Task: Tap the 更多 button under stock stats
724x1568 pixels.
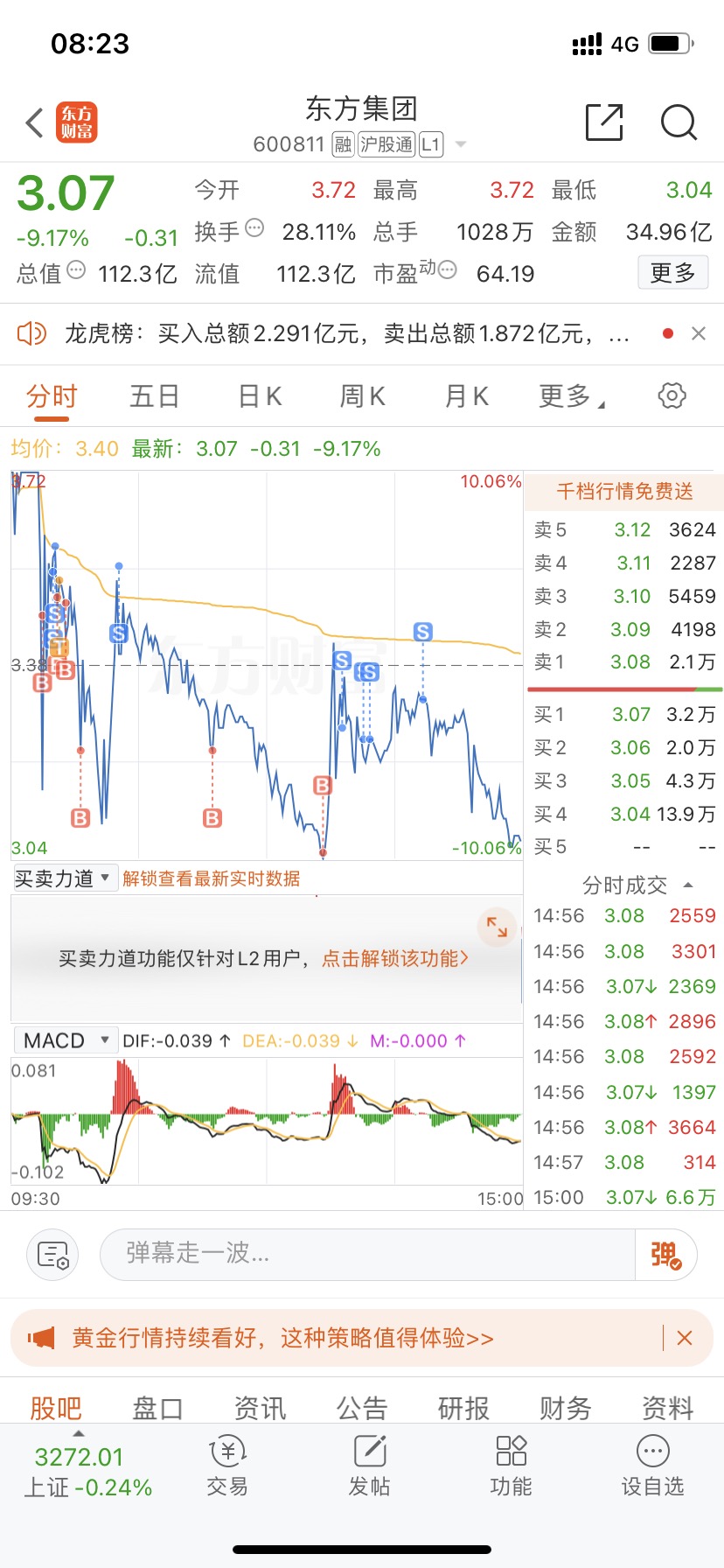Action: click(672, 272)
